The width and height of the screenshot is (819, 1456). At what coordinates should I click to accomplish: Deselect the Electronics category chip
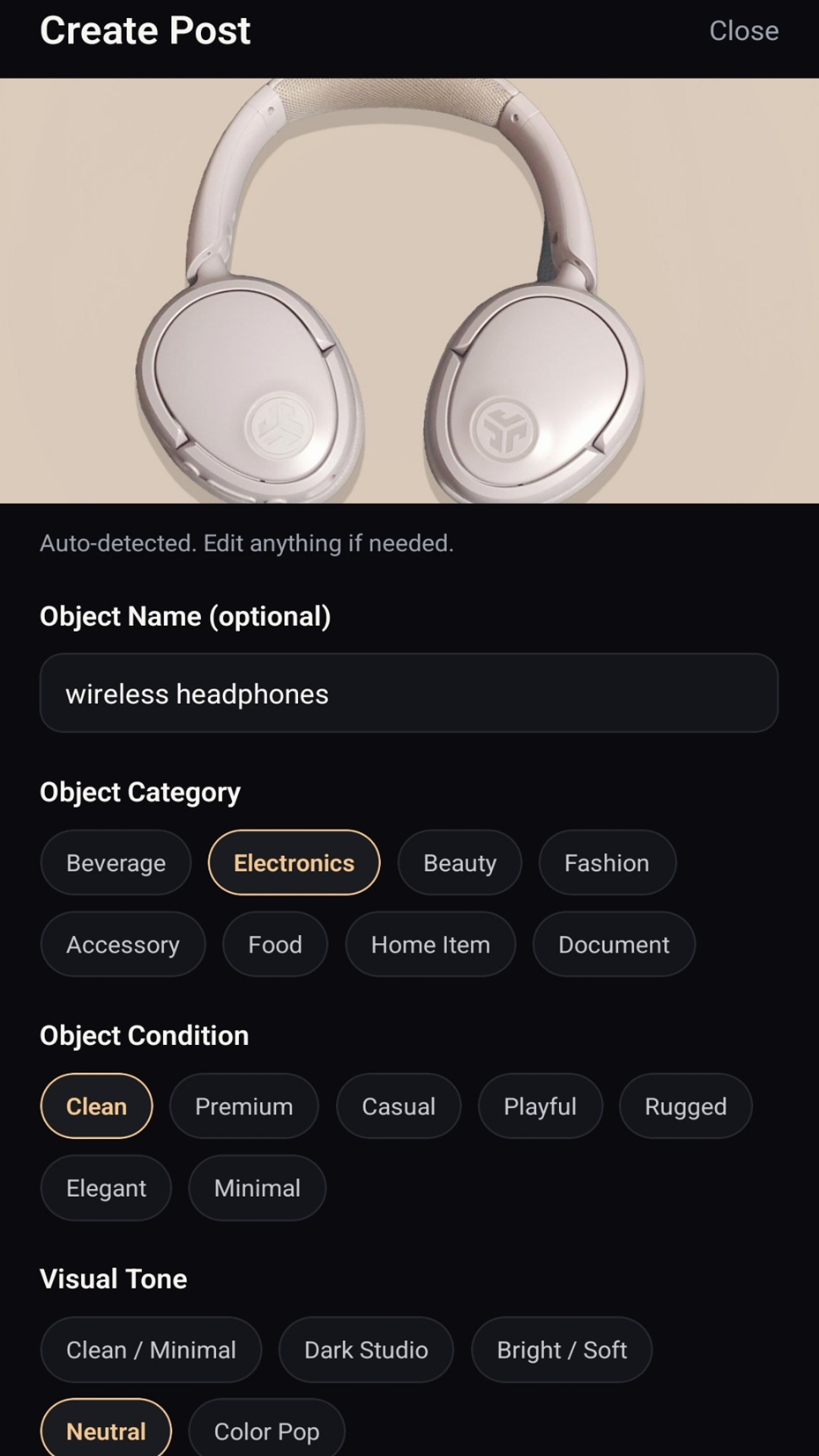(x=293, y=862)
